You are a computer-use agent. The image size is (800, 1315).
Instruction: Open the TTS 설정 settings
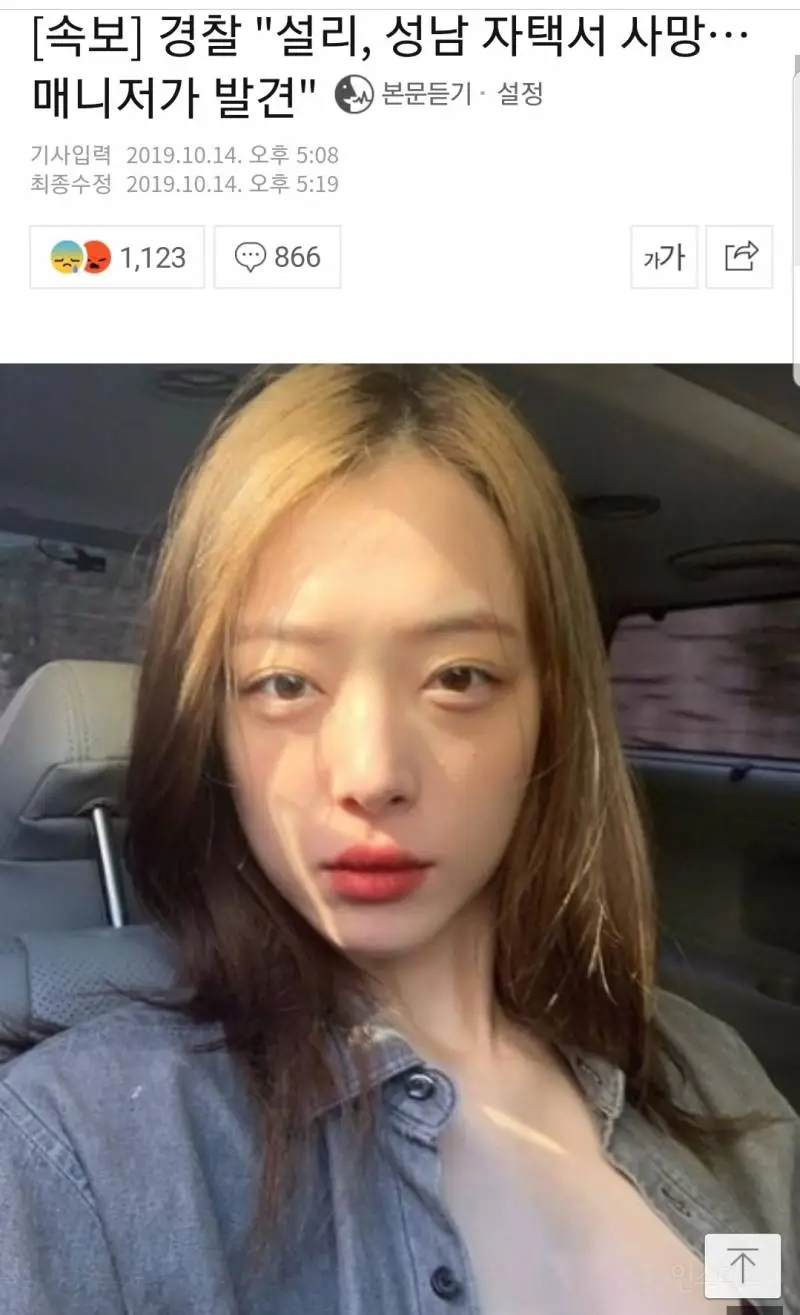(520, 95)
